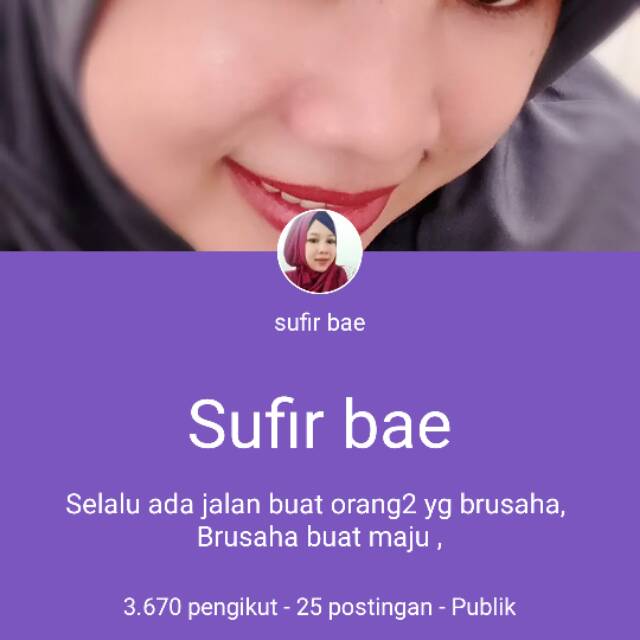640x640 pixels.
Task: Open the owner name sufir bae
Action: coord(319,323)
